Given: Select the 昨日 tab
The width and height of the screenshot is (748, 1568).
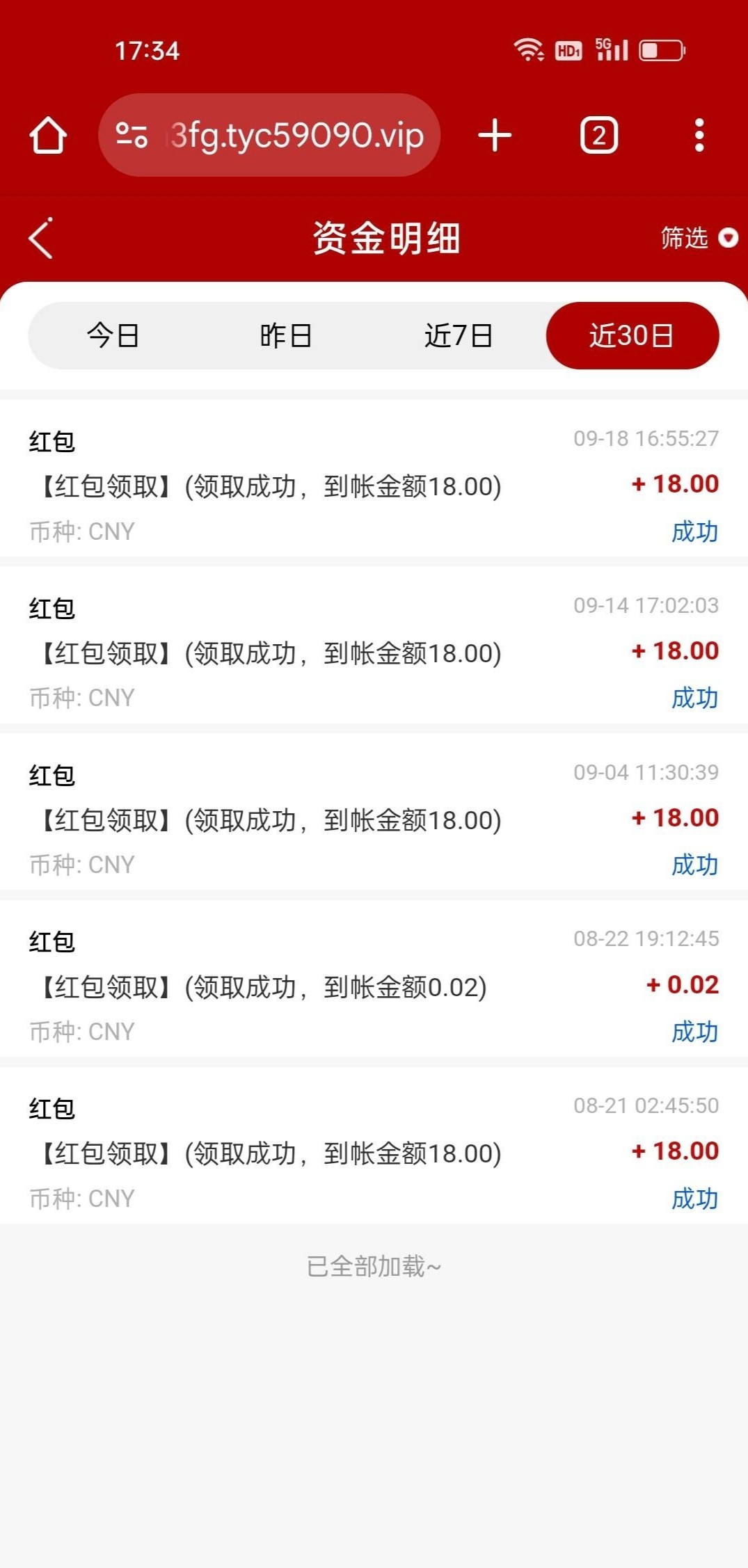Looking at the screenshot, I should click(x=285, y=336).
